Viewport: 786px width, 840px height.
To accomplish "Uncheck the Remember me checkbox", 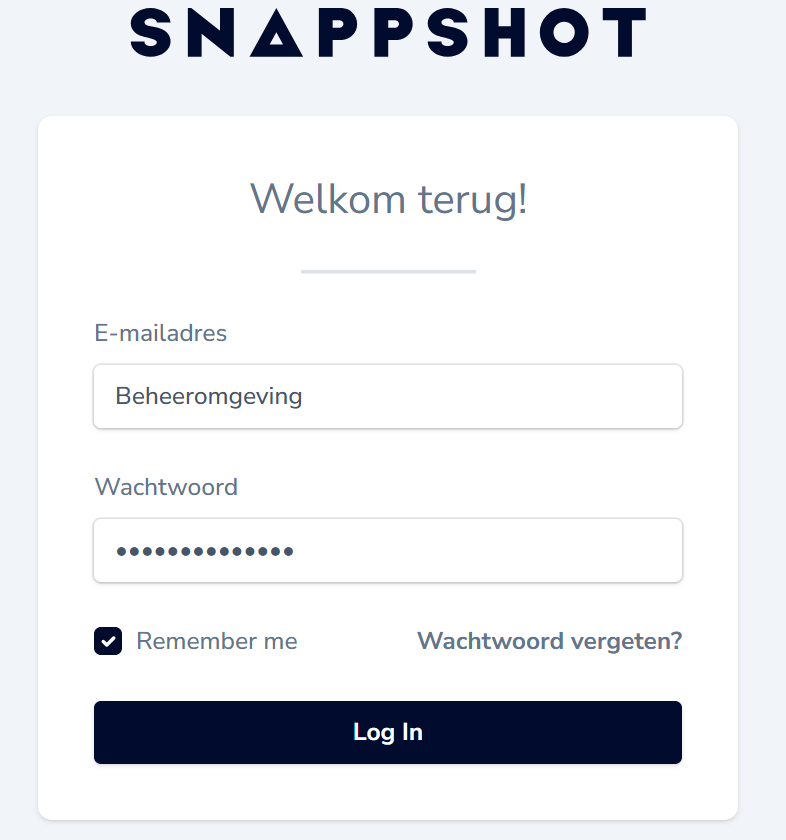I will coord(108,641).
